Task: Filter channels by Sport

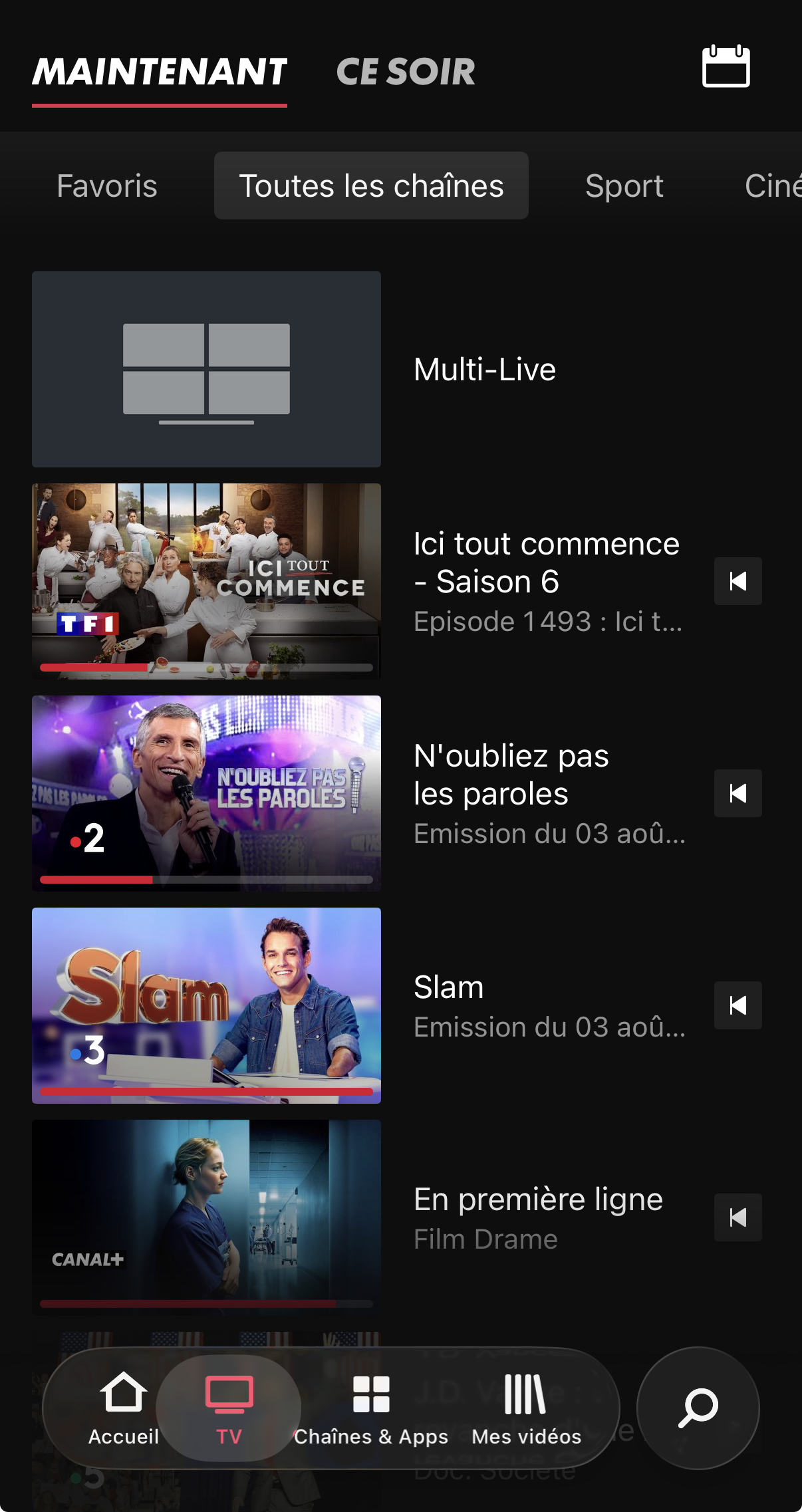Action: (624, 186)
